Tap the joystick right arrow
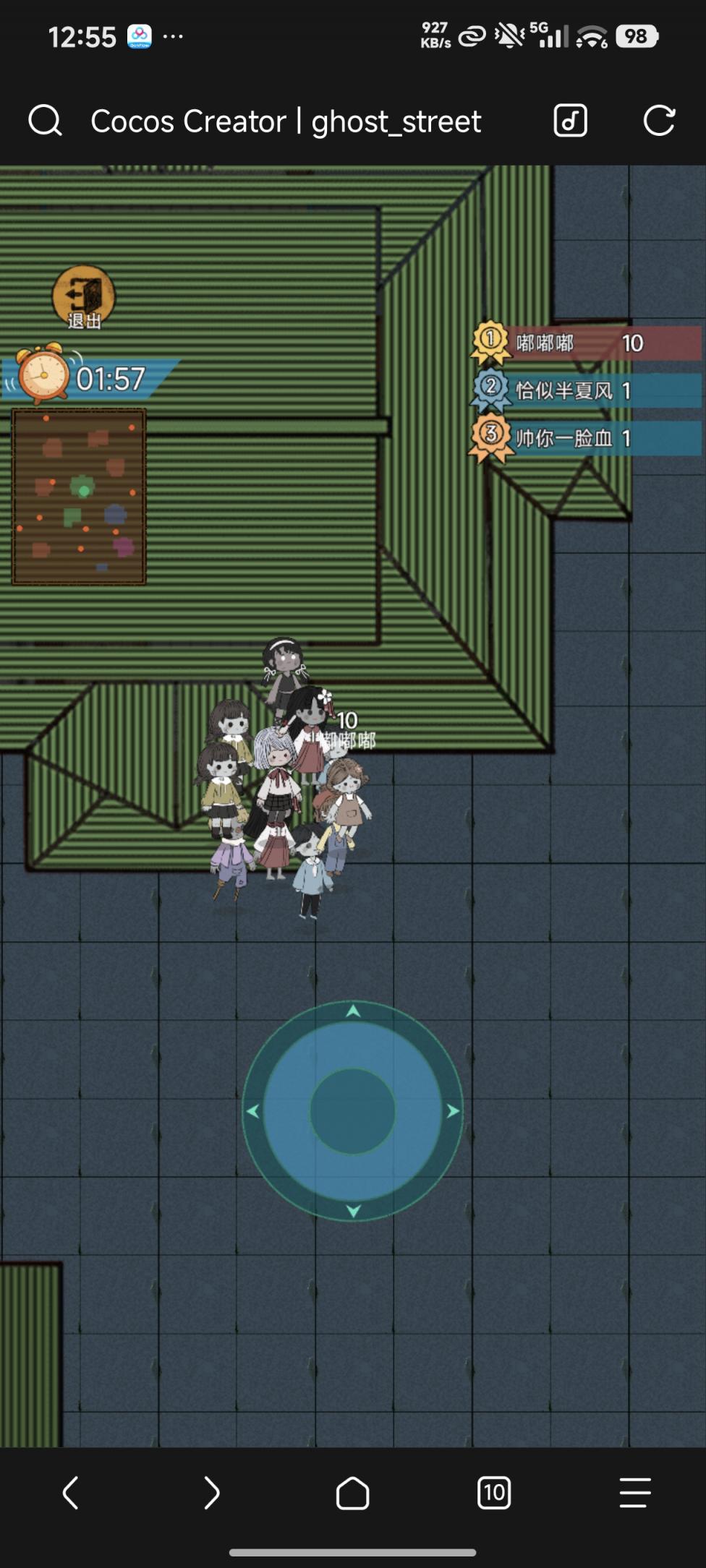 click(453, 1111)
